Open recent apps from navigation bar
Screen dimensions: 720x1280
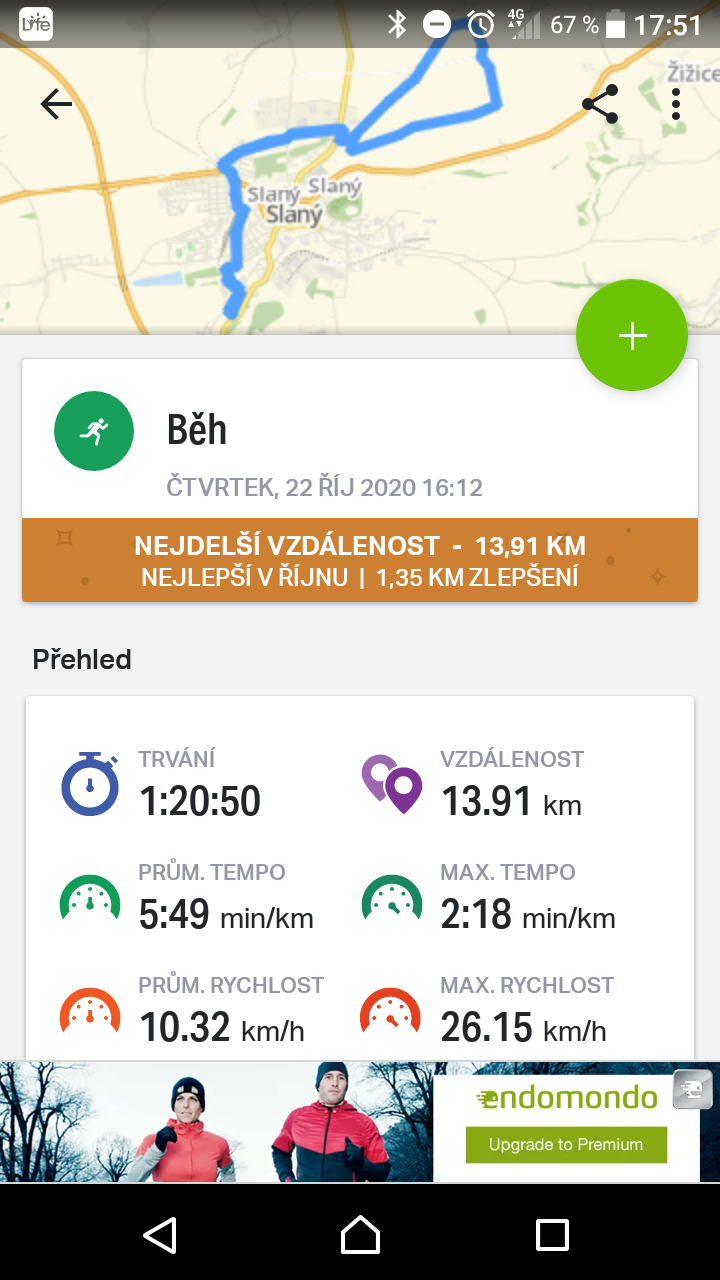[552, 1234]
